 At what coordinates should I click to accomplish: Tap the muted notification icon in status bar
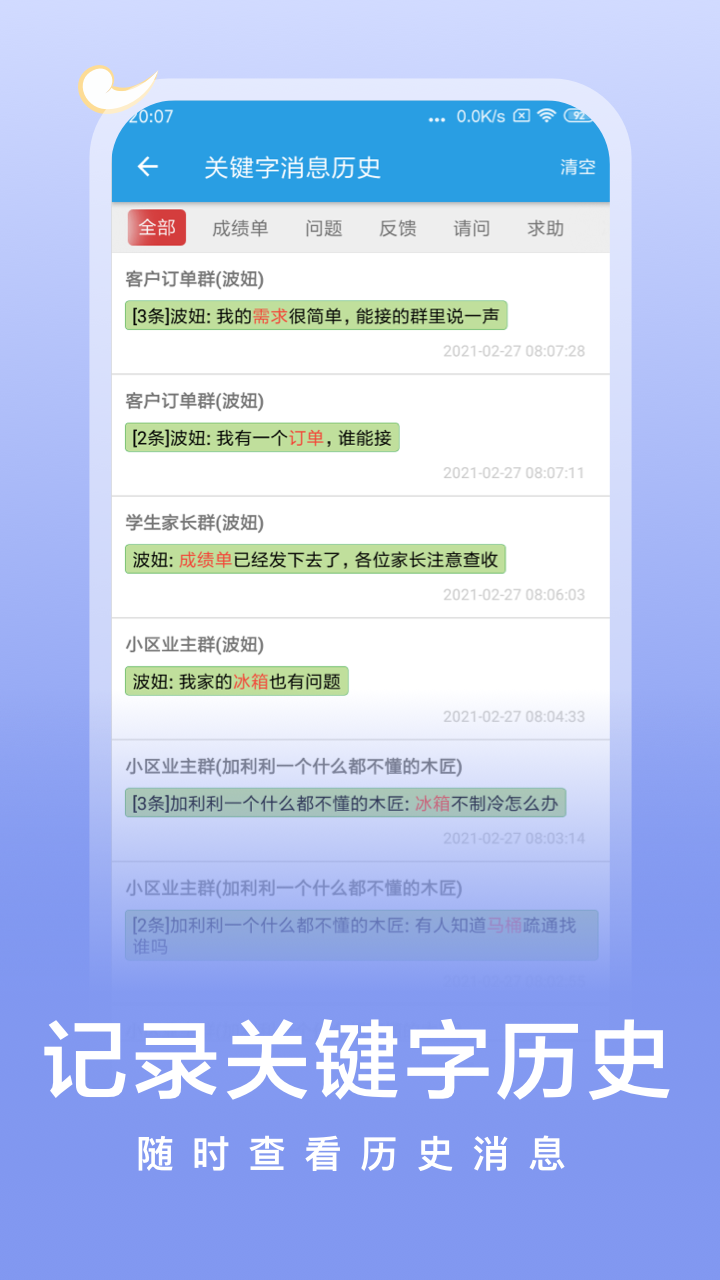(522, 117)
